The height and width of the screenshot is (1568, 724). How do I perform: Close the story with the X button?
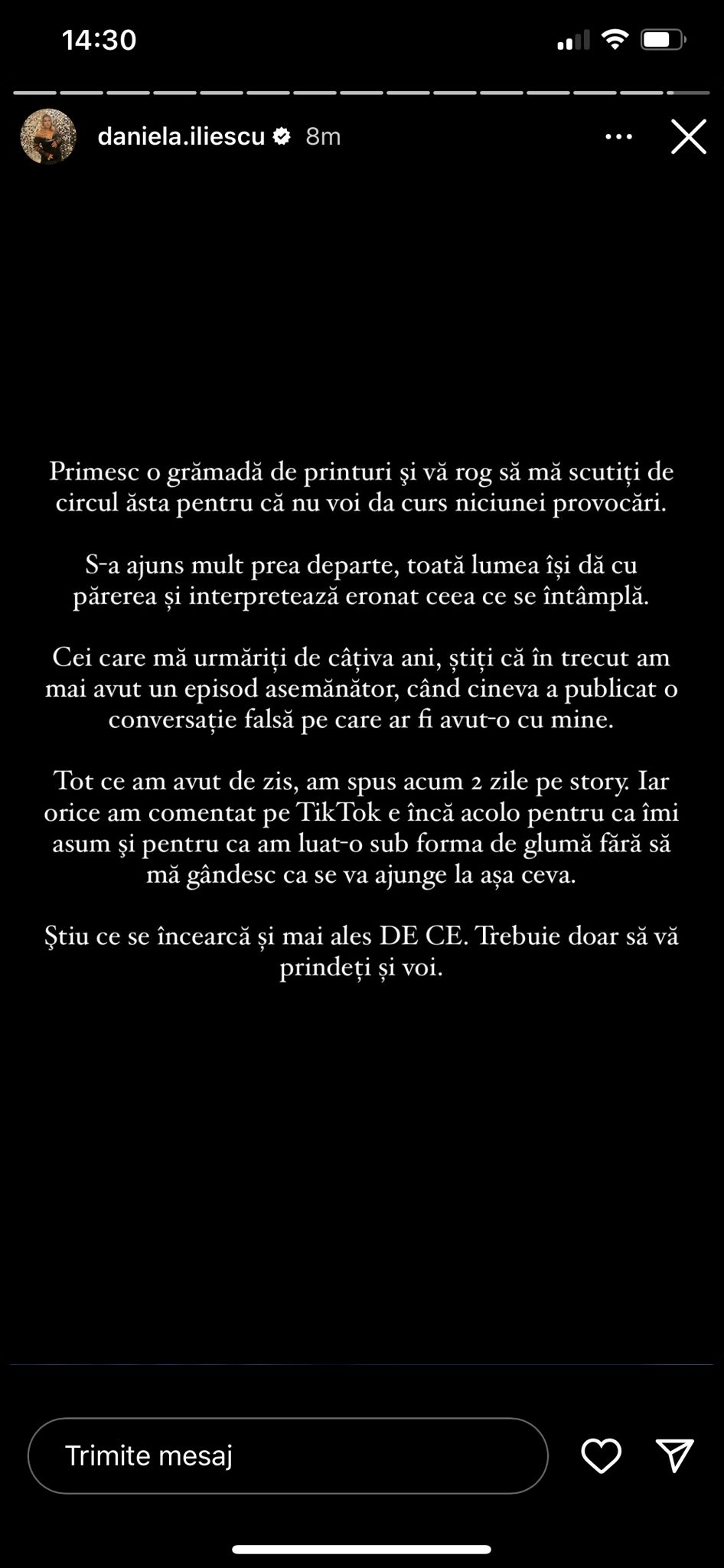click(688, 137)
